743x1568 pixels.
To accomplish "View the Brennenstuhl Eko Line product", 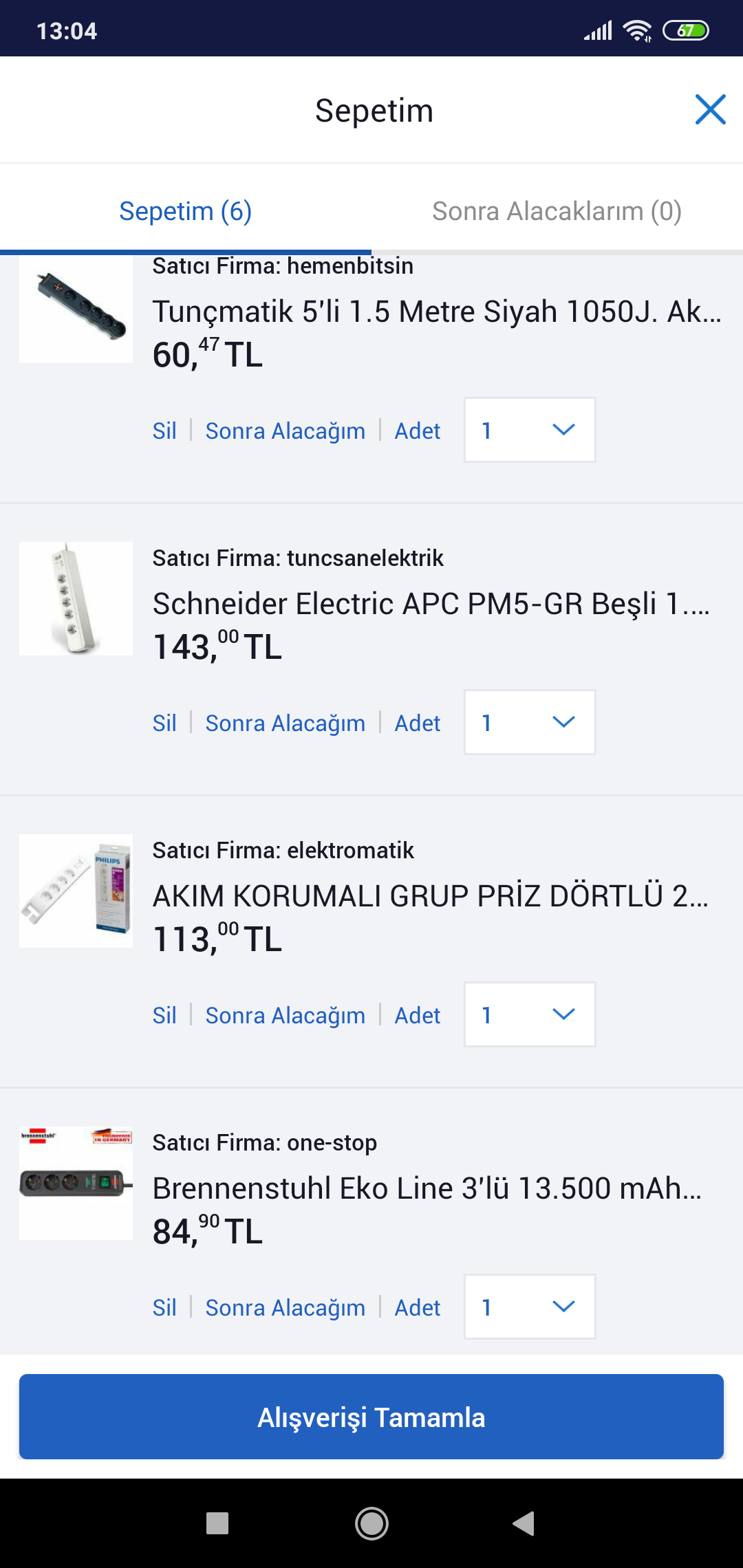I will pos(427,1188).
